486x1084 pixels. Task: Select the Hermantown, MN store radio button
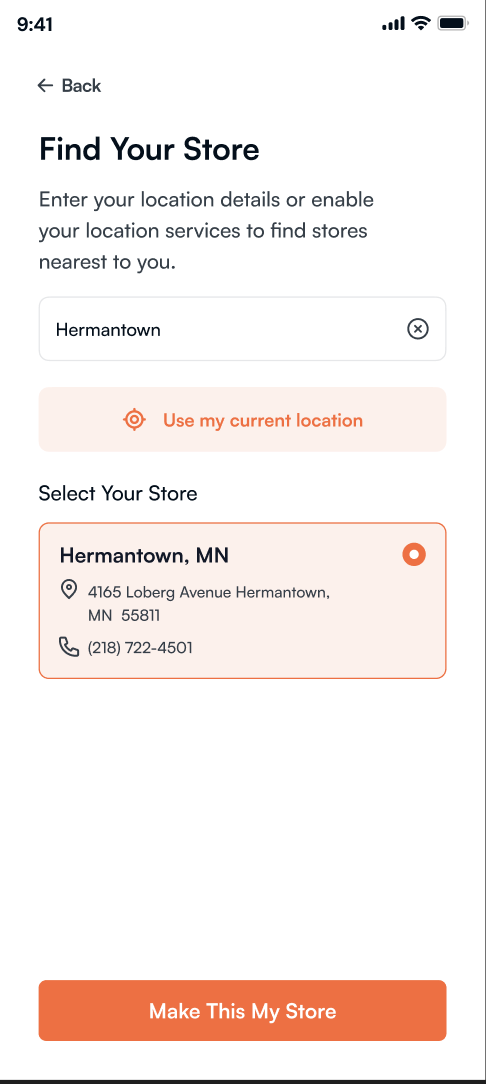414,554
